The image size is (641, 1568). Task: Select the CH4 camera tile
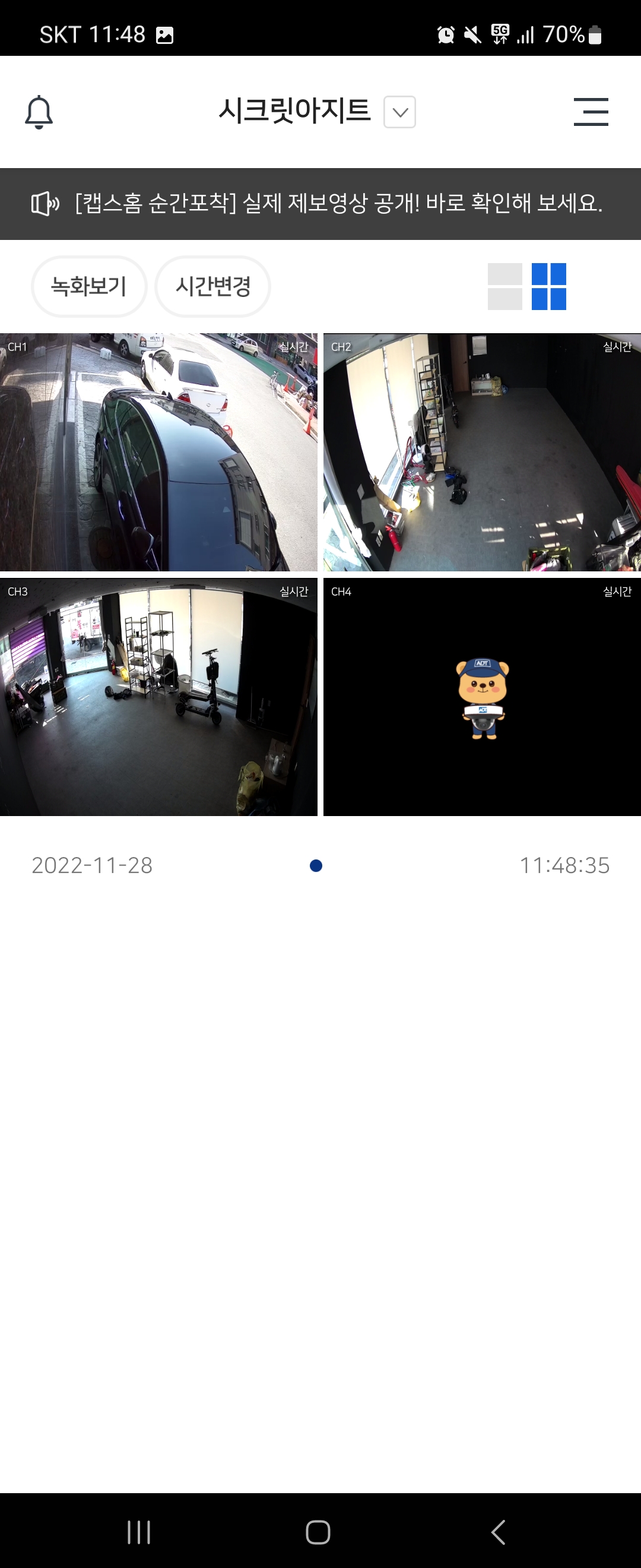(482, 696)
